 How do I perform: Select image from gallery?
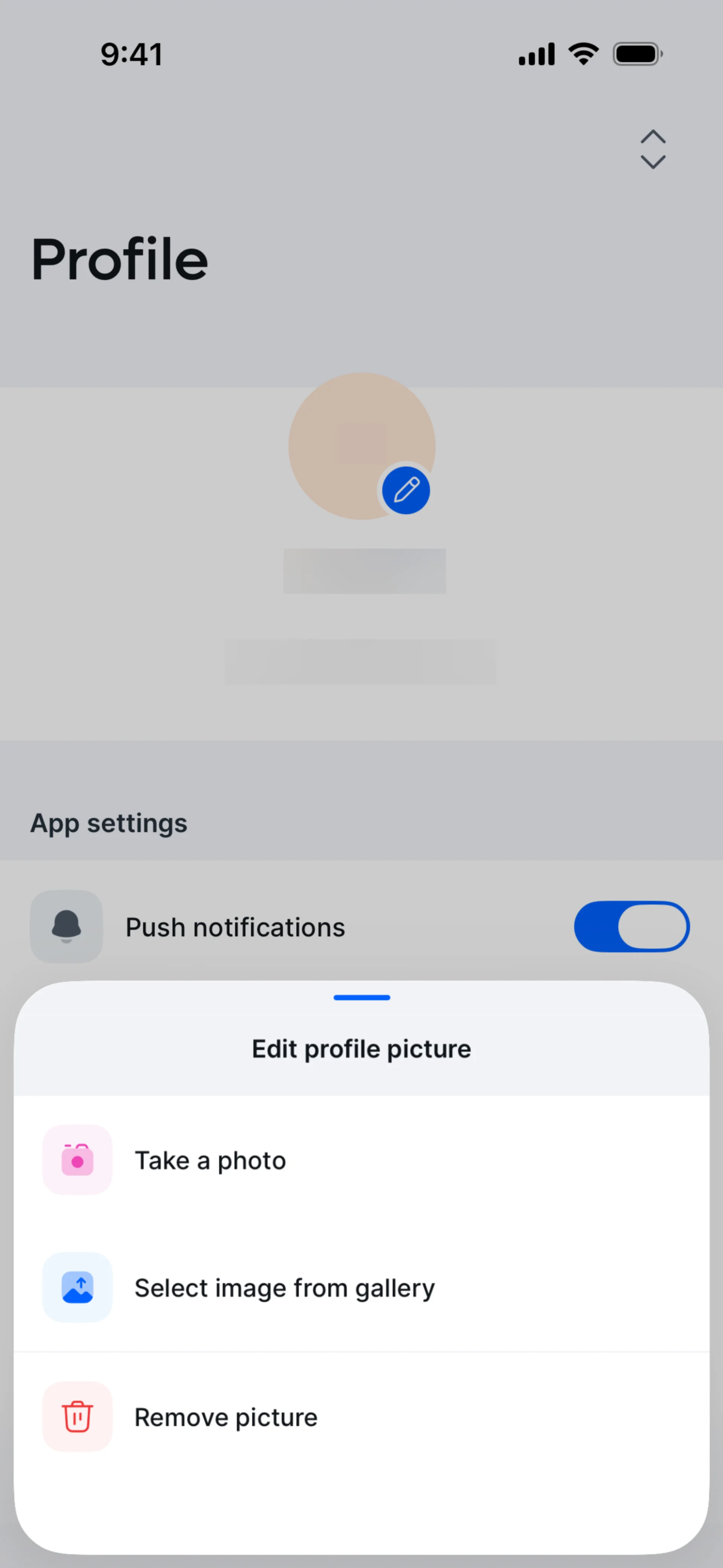pos(284,1288)
